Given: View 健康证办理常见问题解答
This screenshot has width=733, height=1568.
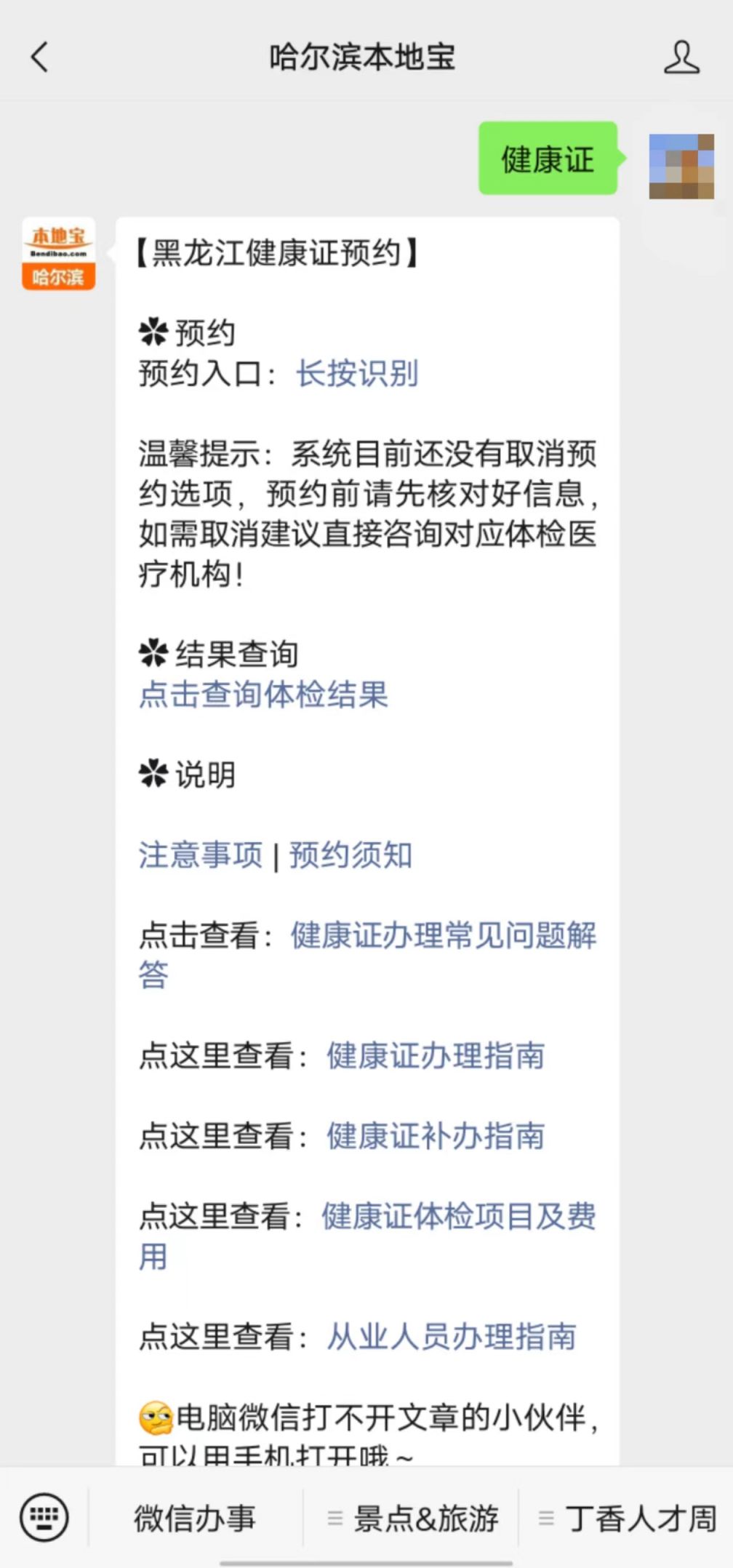Looking at the screenshot, I should [368, 955].
